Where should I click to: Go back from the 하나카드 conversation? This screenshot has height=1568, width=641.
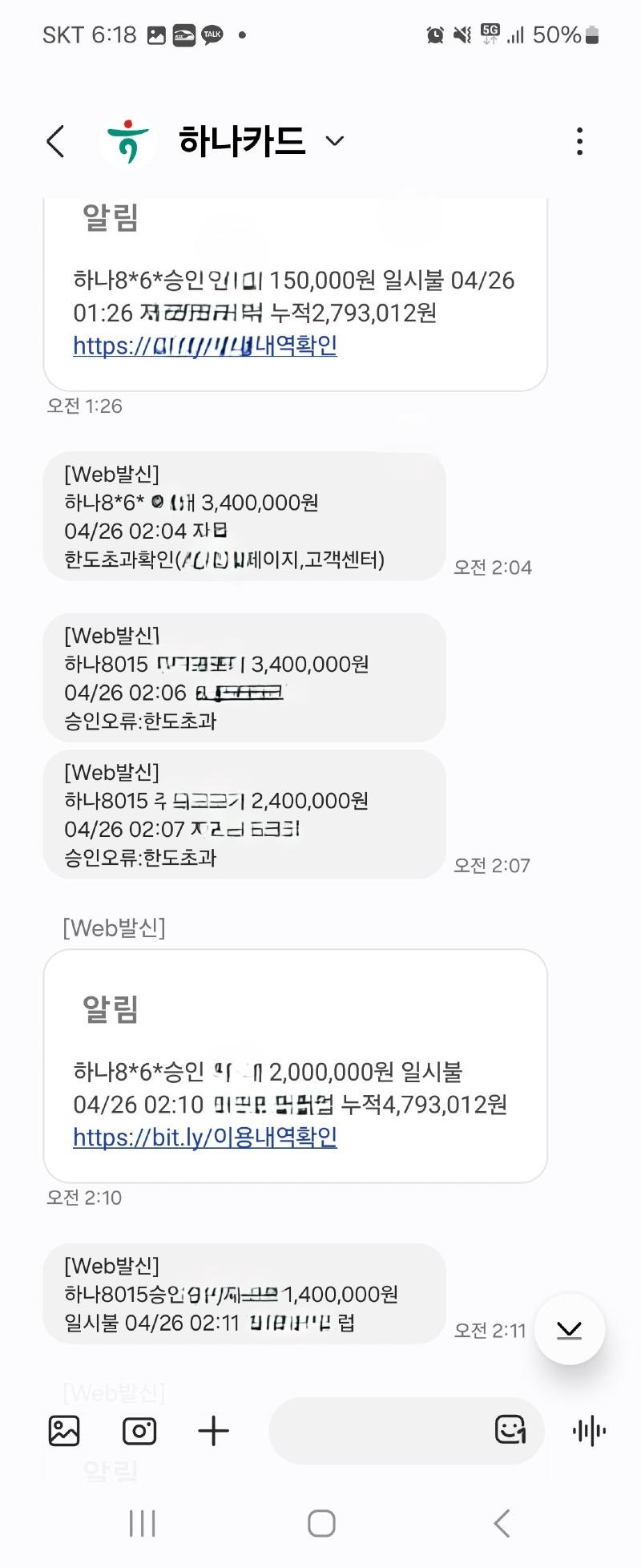[x=55, y=142]
